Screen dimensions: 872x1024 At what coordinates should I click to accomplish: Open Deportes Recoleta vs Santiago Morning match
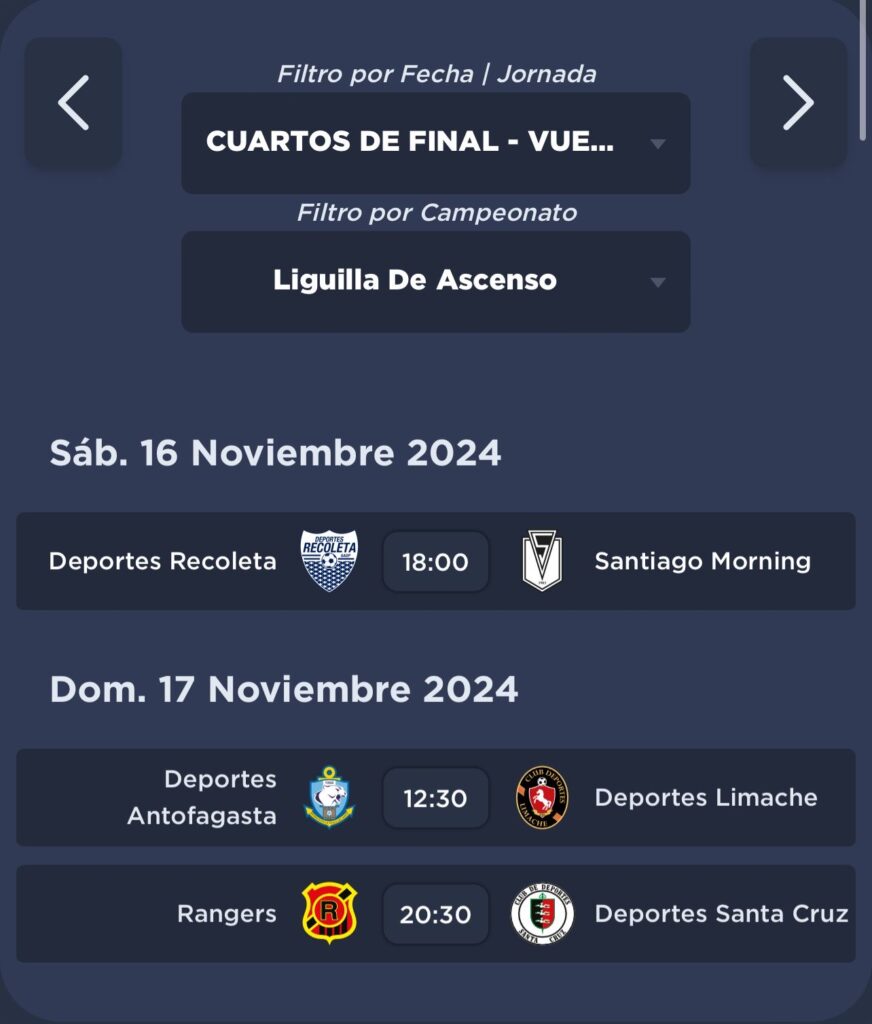[435, 561]
